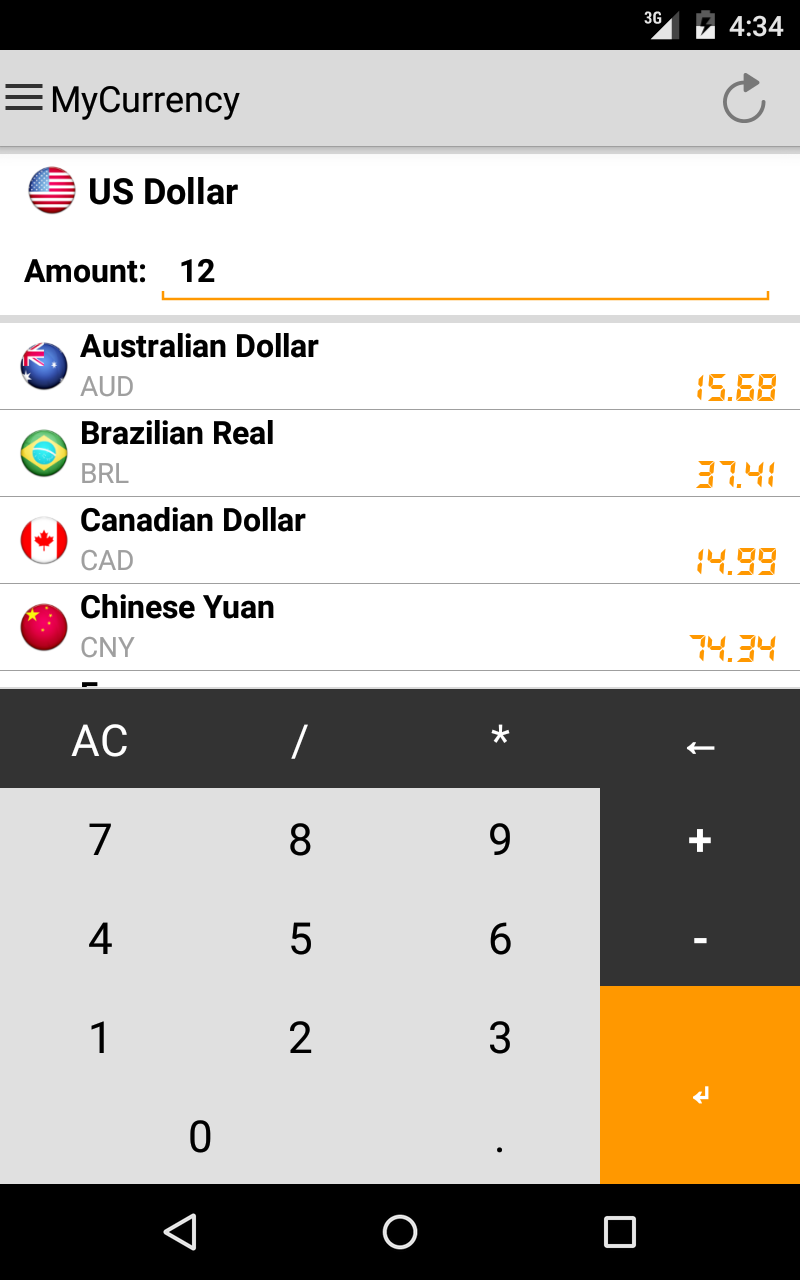Insert a decimal point

[x=500, y=1136]
